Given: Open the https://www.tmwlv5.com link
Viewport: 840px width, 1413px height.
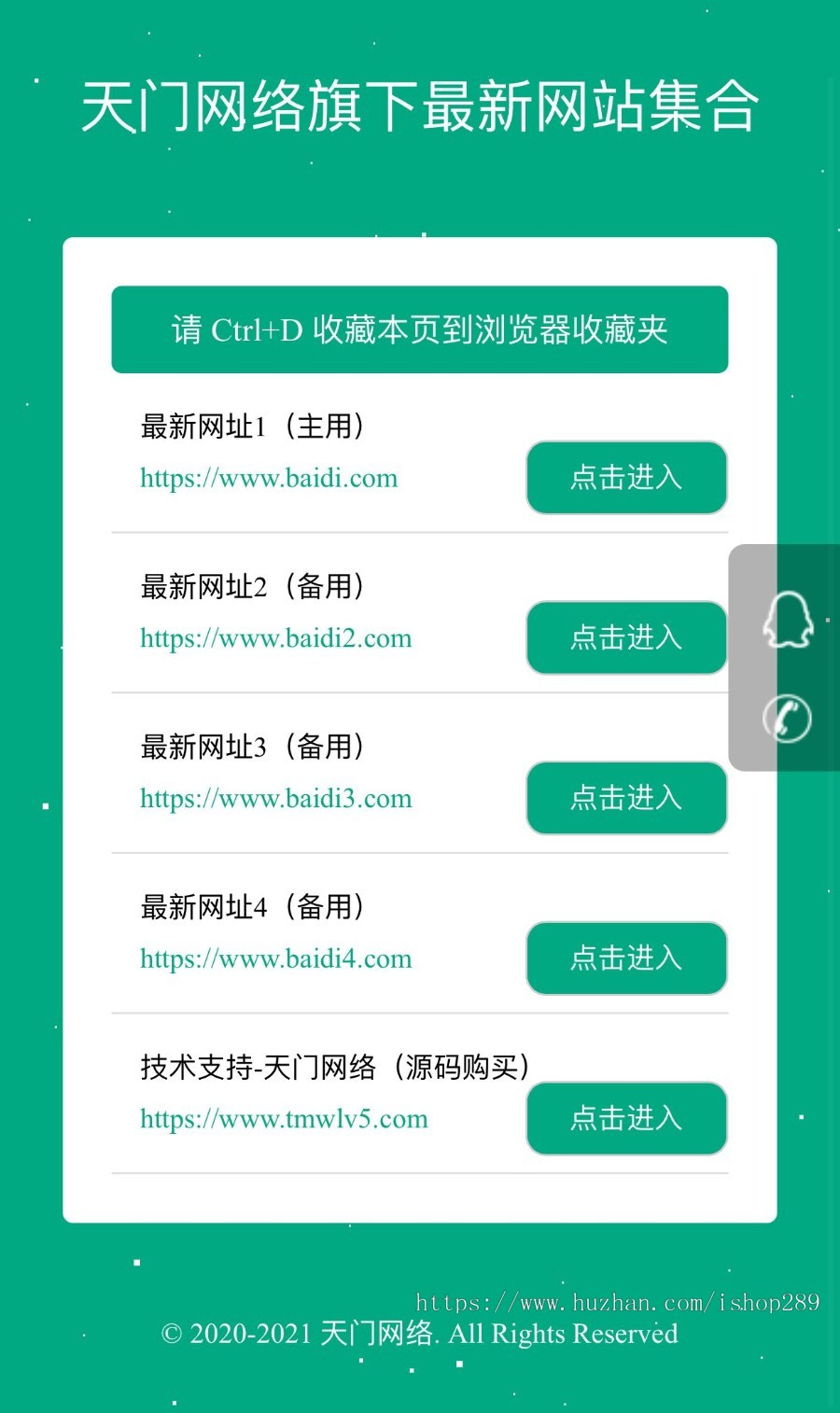Looking at the screenshot, I should coord(284,1119).
